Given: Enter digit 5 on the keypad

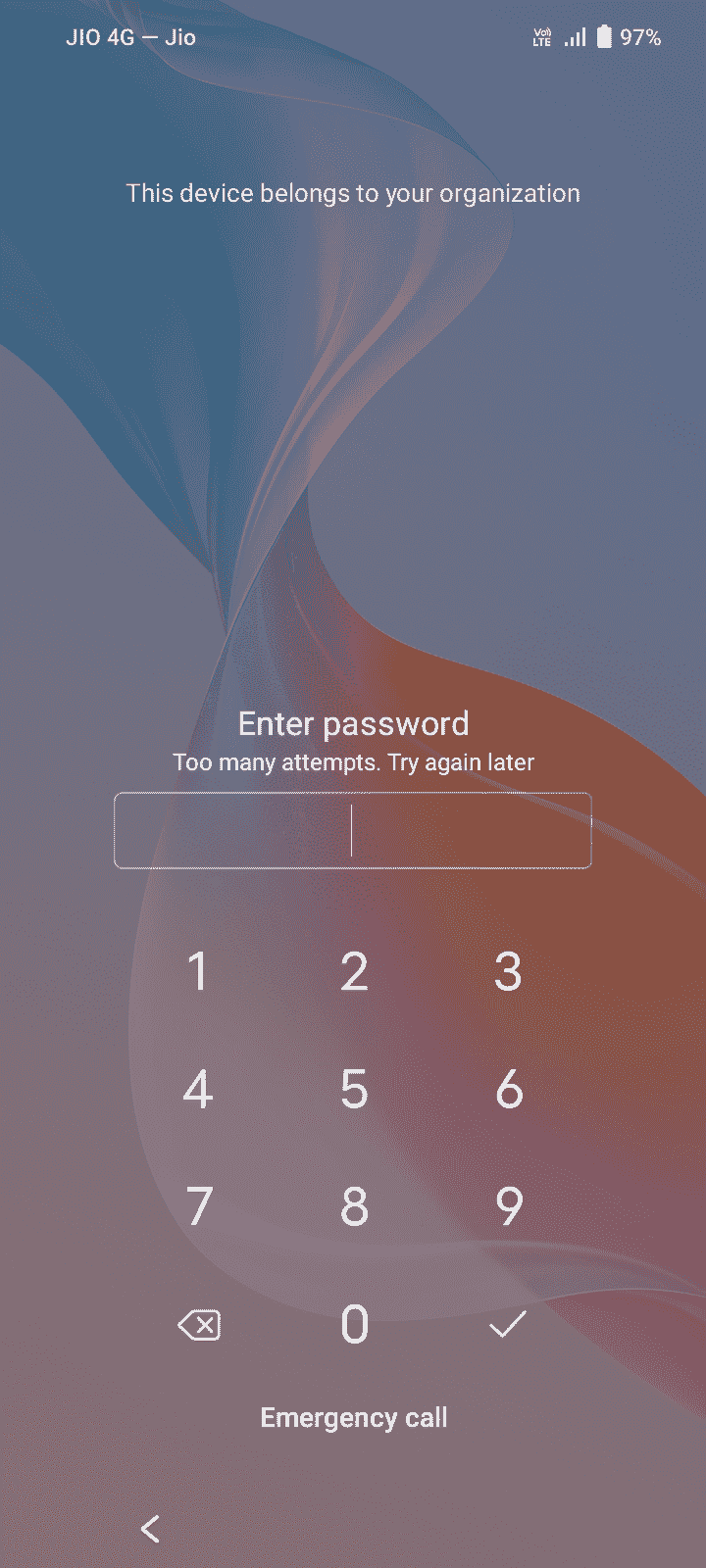Looking at the screenshot, I should click(x=354, y=1089).
